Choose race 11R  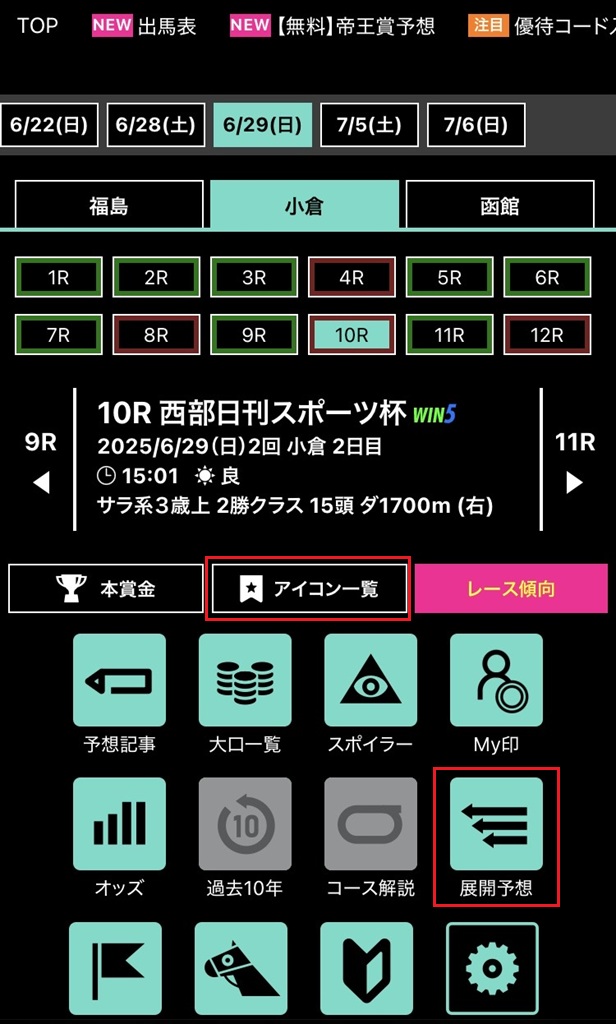tap(449, 335)
